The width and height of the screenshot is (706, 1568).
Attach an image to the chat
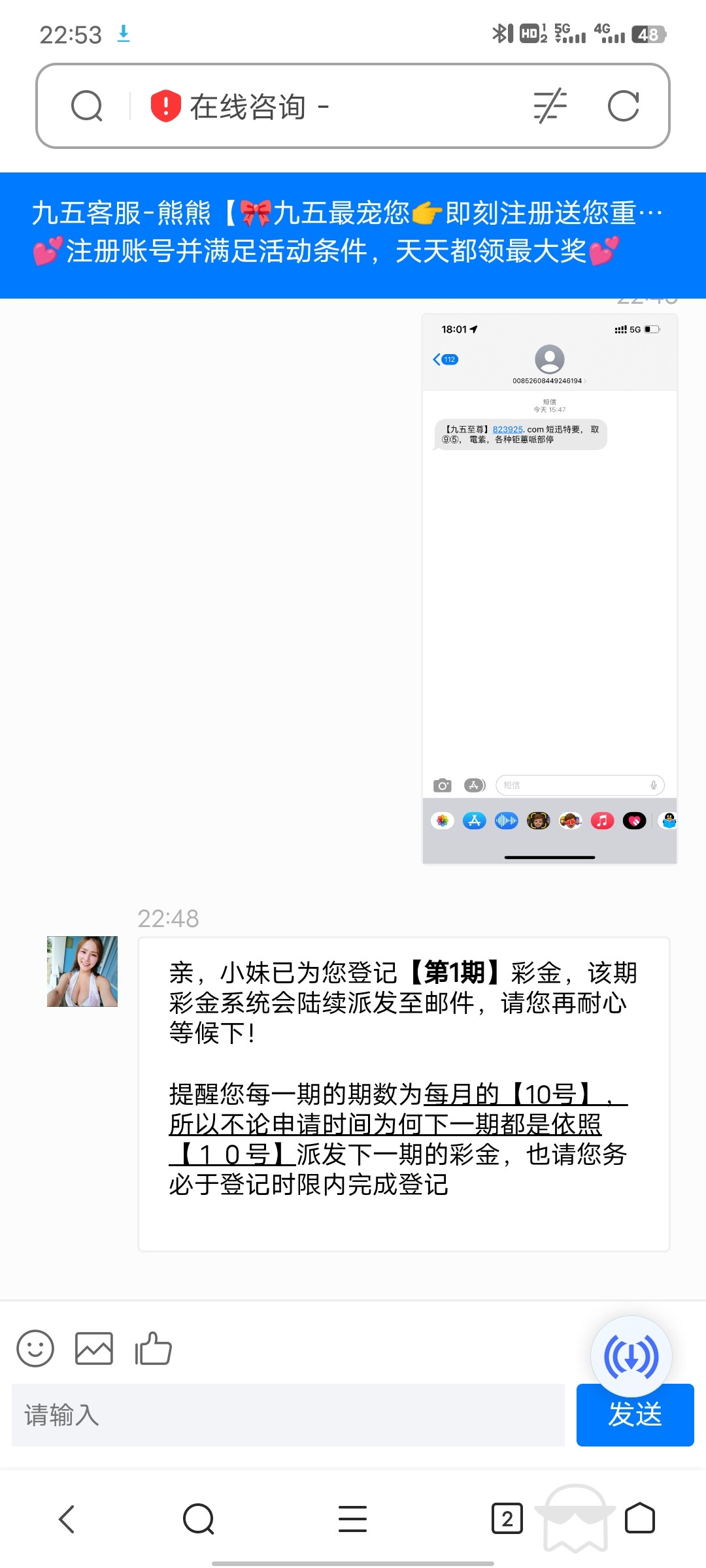pos(94,1348)
